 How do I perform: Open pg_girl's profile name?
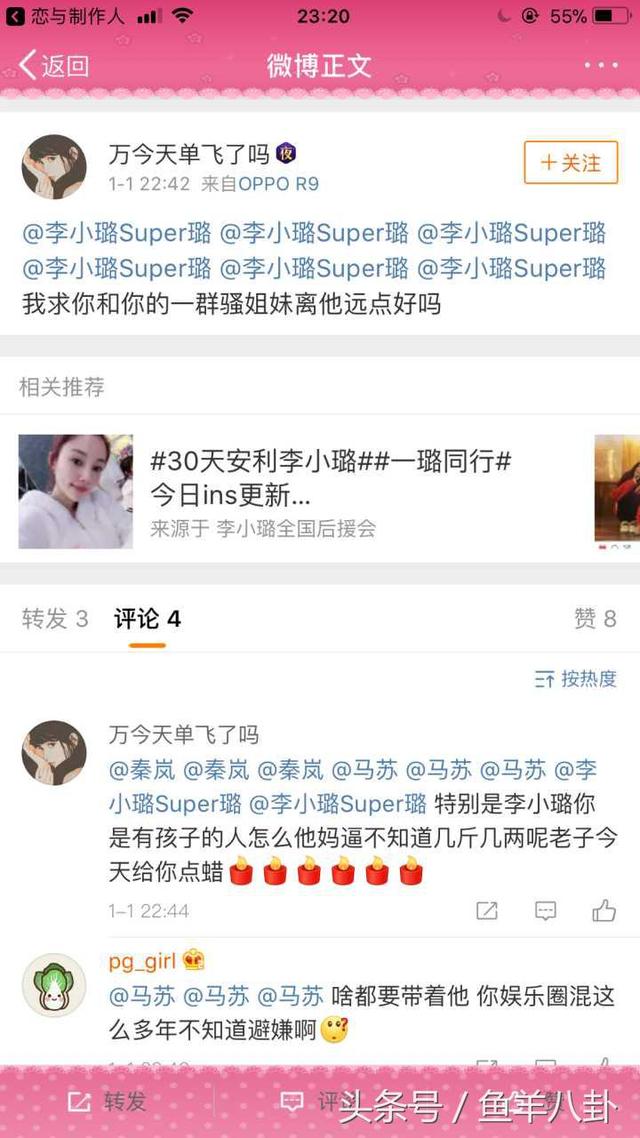point(142,962)
